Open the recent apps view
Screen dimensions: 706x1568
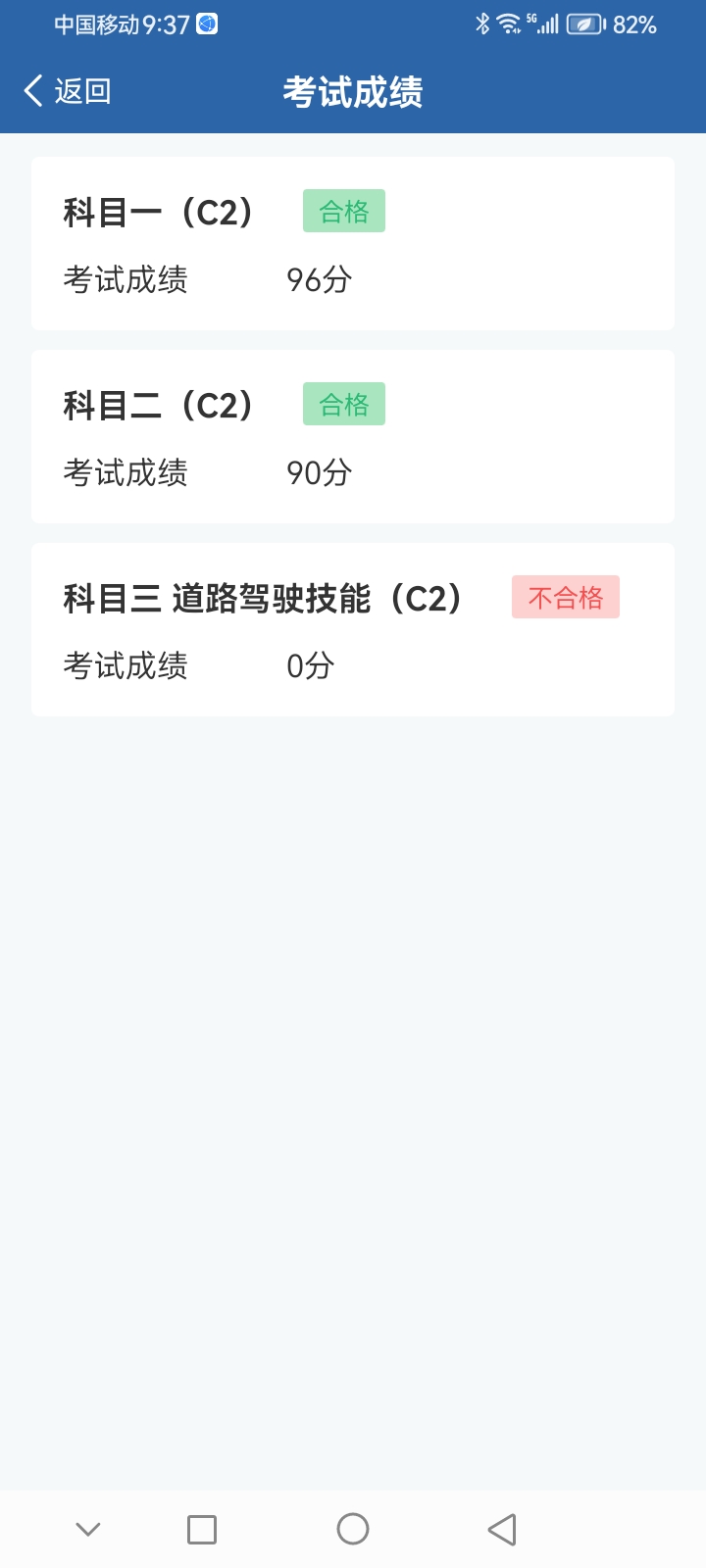202,1530
